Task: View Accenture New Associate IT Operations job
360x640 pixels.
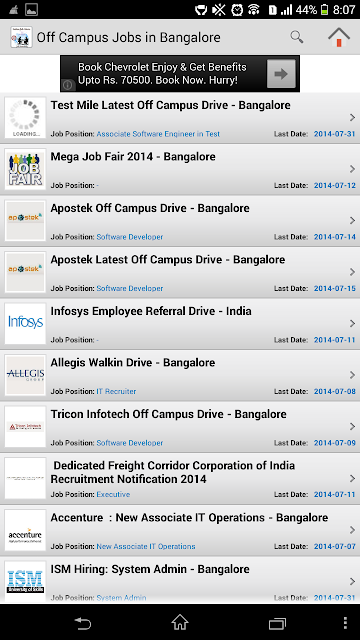Action: [x=180, y=530]
